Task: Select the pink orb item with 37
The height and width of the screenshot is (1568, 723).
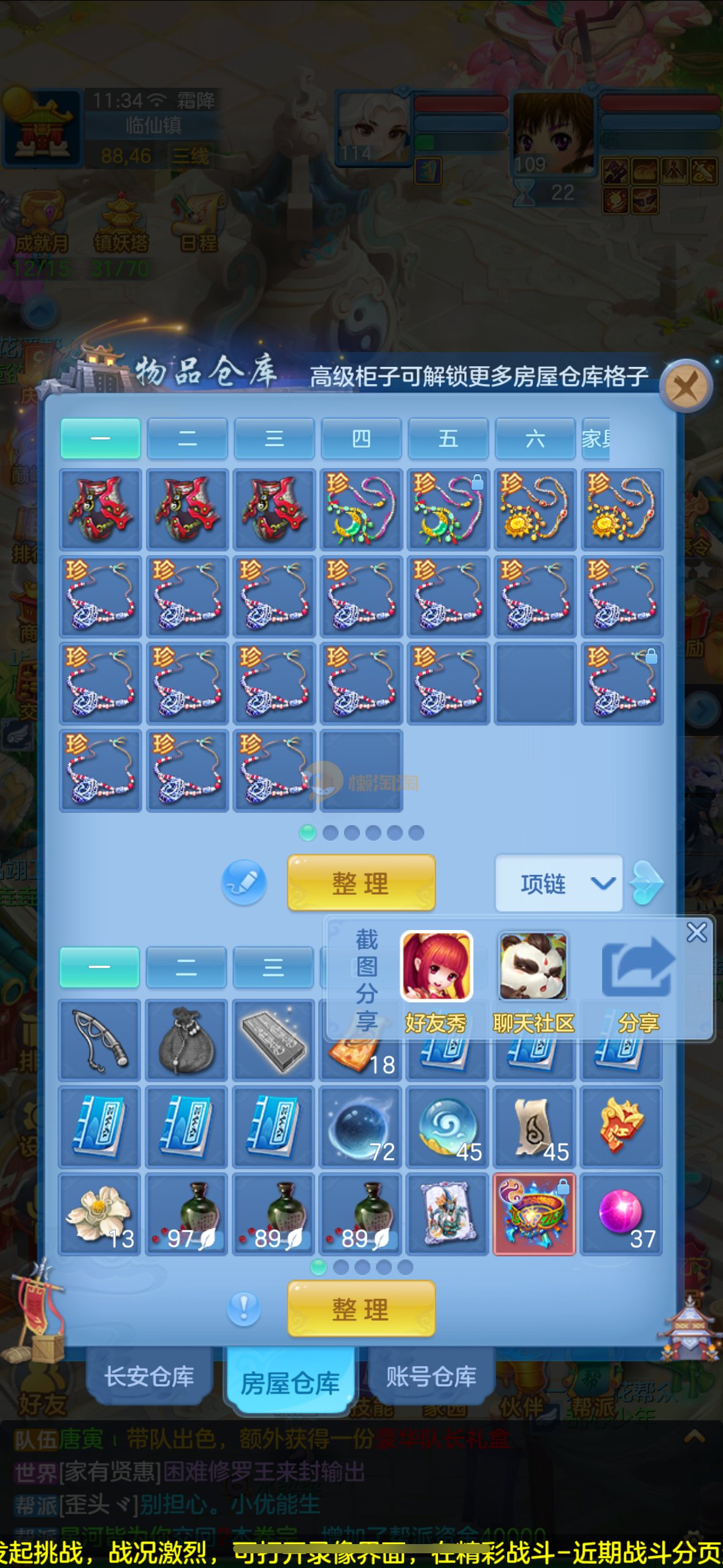Action: tap(621, 1214)
